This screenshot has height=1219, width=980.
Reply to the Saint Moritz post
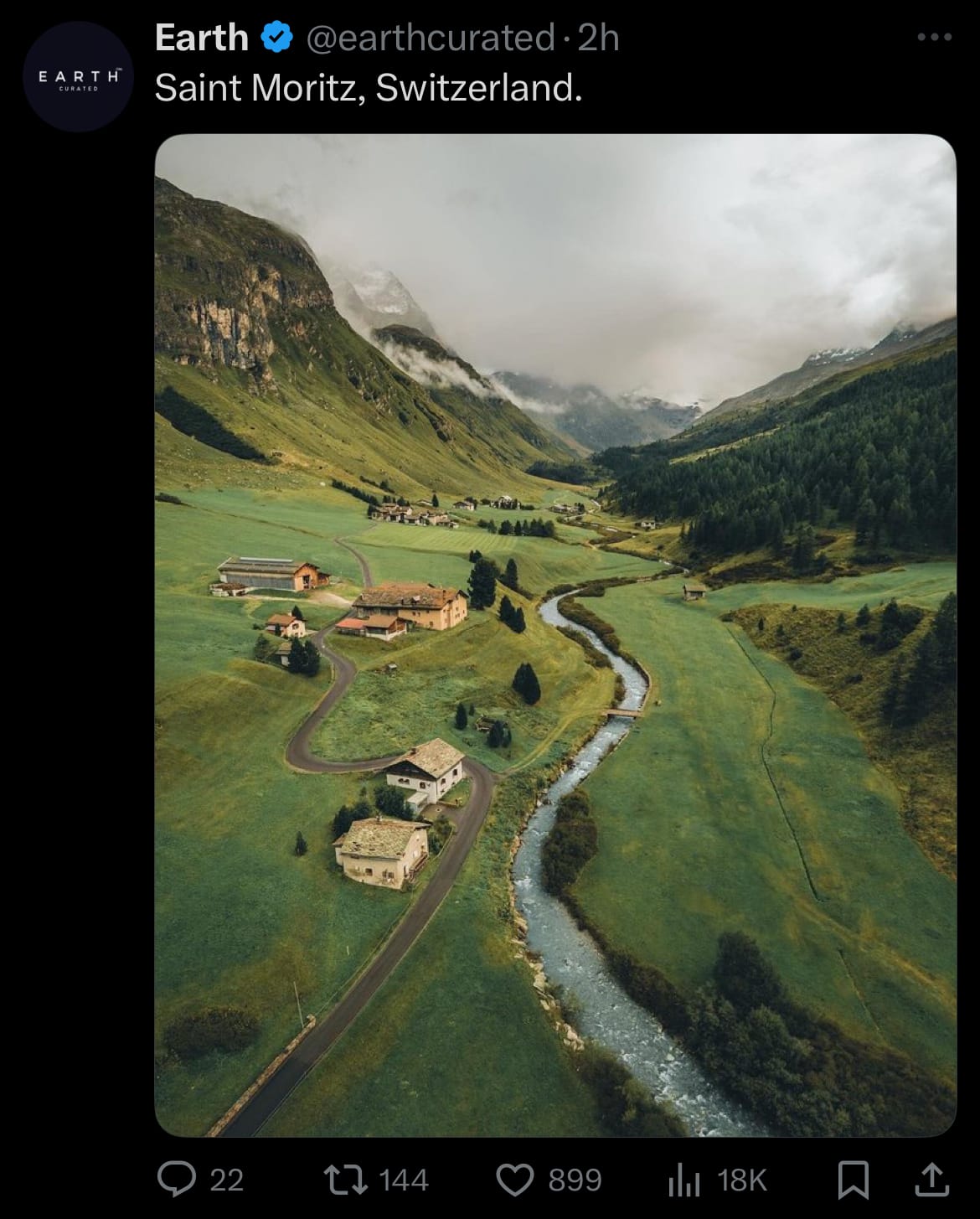tap(201, 1180)
